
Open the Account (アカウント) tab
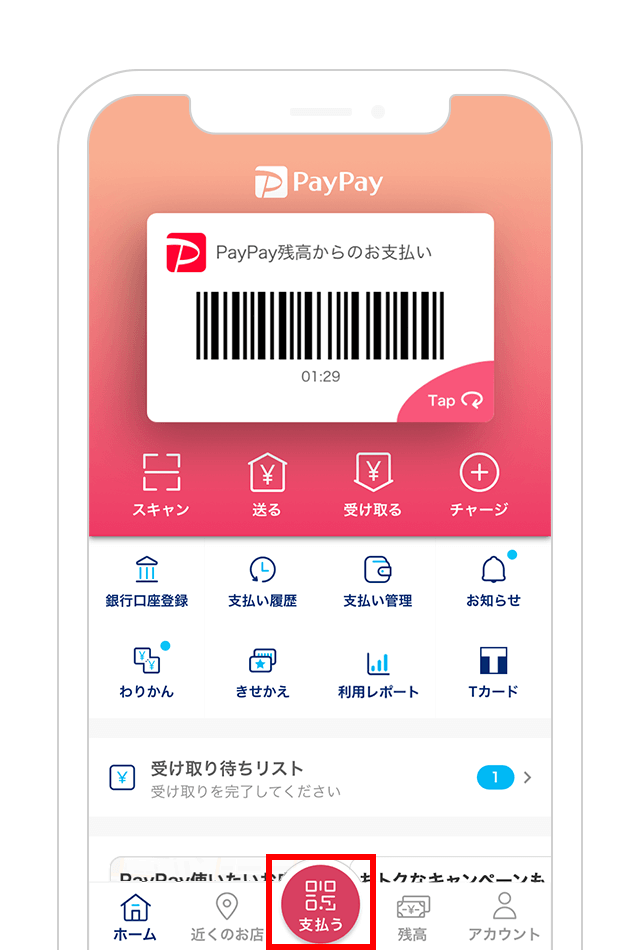coord(504,917)
